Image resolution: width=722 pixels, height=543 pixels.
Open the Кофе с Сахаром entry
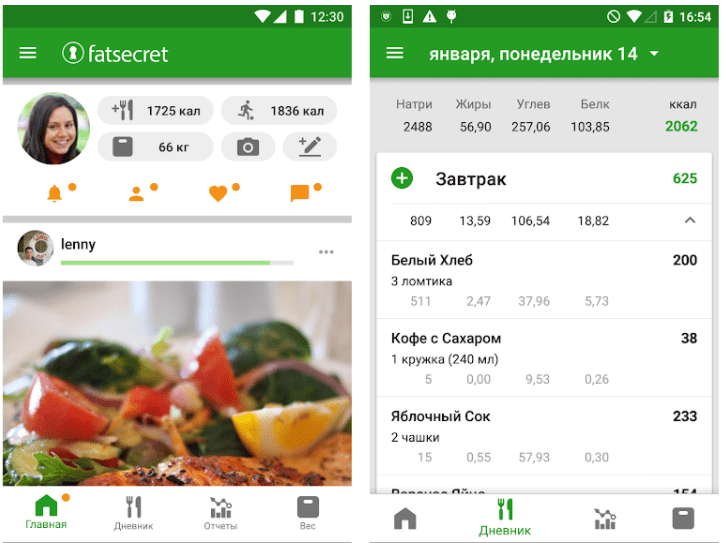click(x=543, y=358)
